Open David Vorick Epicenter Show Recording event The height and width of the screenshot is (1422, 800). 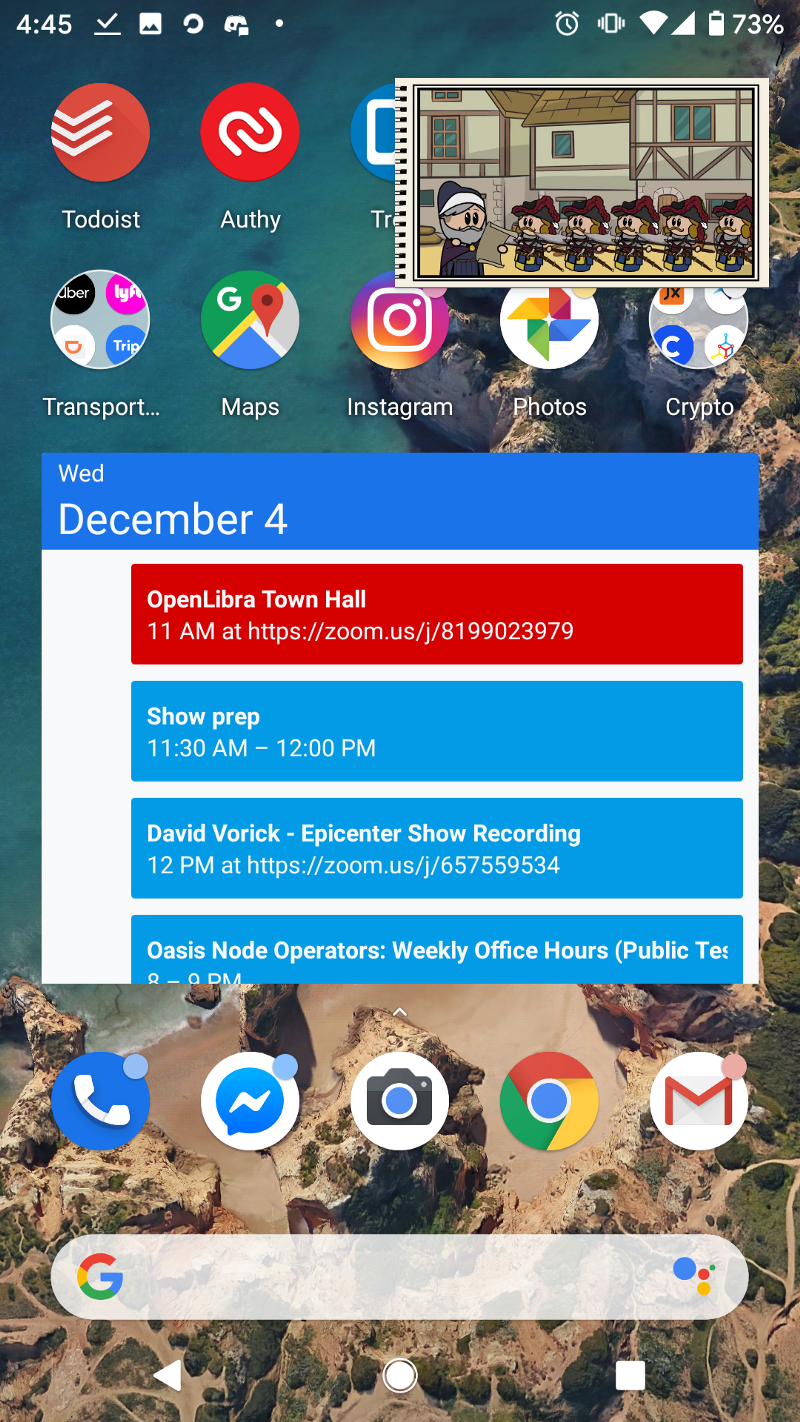(x=436, y=848)
